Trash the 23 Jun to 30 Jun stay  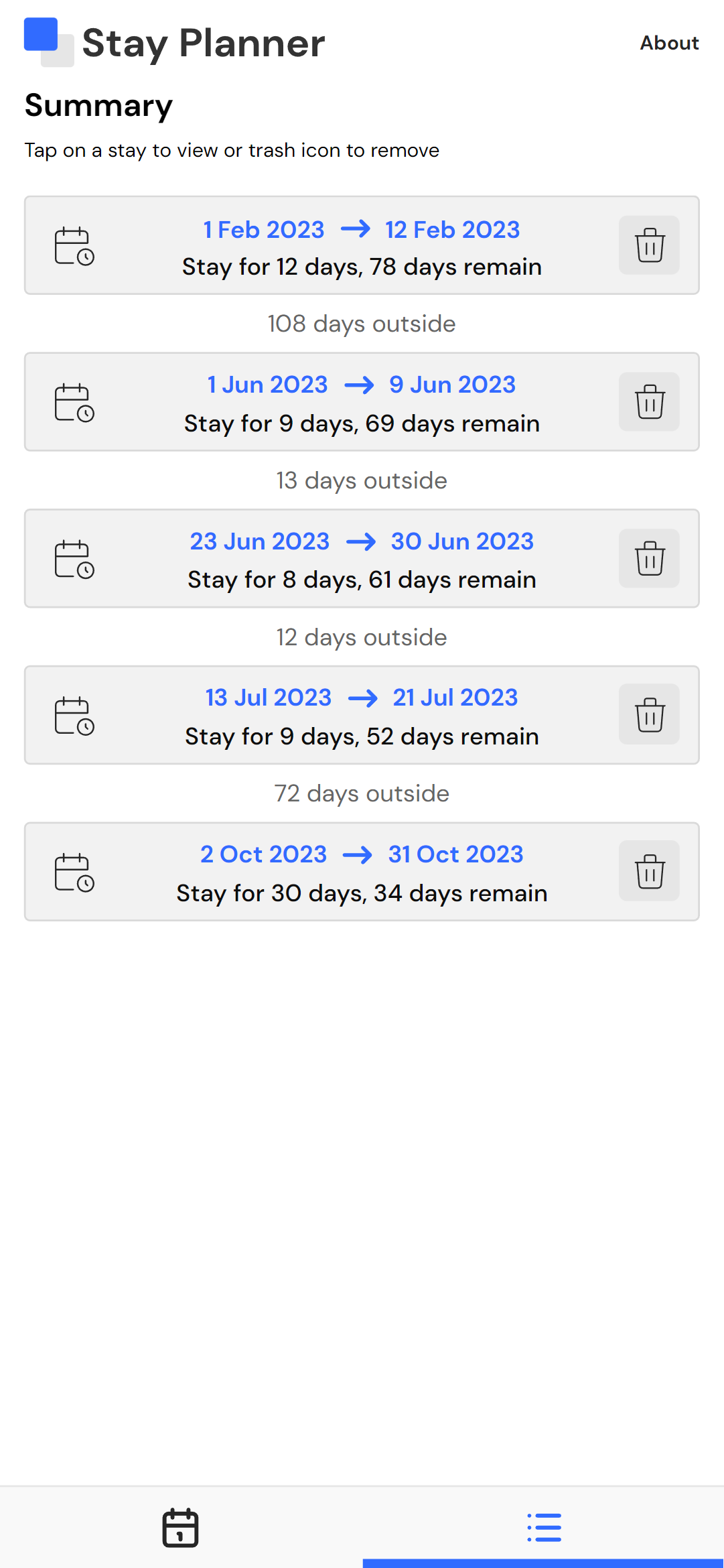coord(649,558)
